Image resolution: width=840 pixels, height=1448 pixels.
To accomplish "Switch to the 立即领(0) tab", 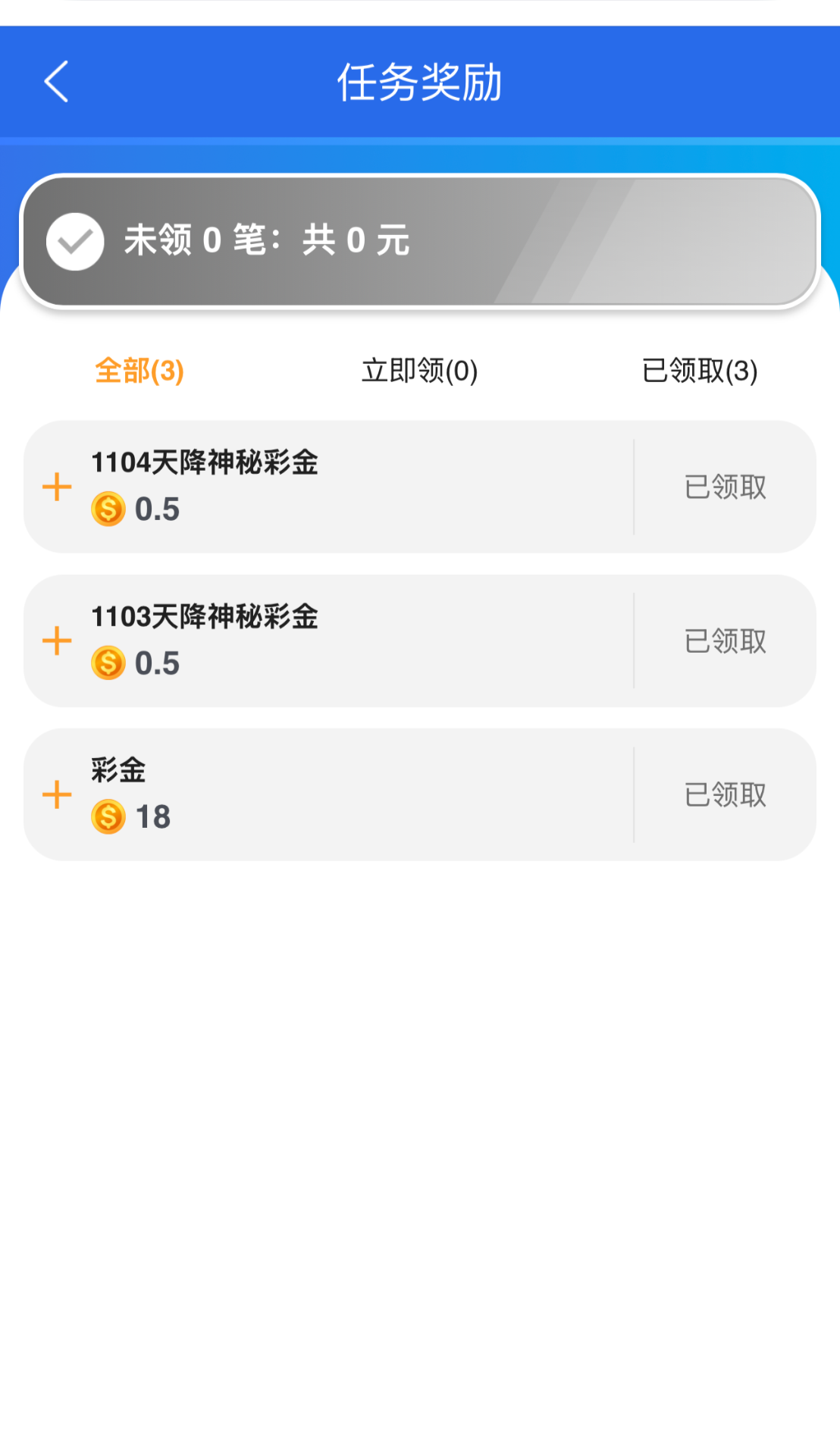I will [x=419, y=371].
